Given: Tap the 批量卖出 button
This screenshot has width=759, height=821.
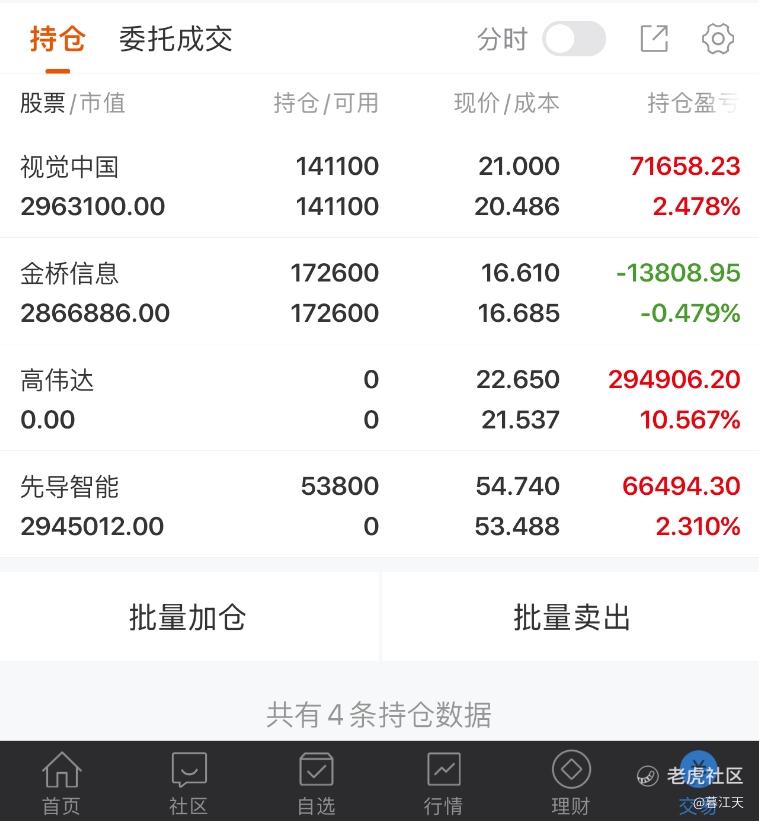Looking at the screenshot, I should [571, 617].
